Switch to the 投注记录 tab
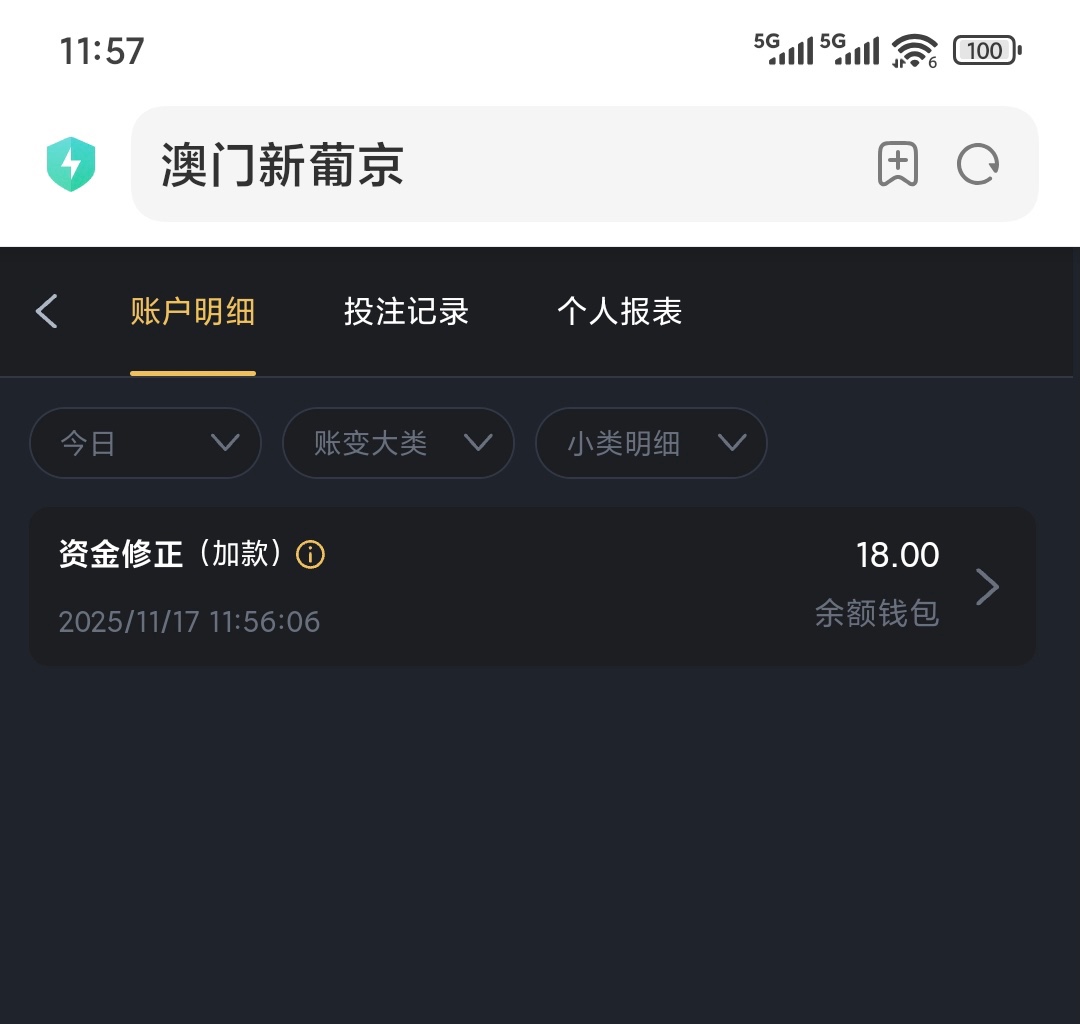 click(x=406, y=312)
